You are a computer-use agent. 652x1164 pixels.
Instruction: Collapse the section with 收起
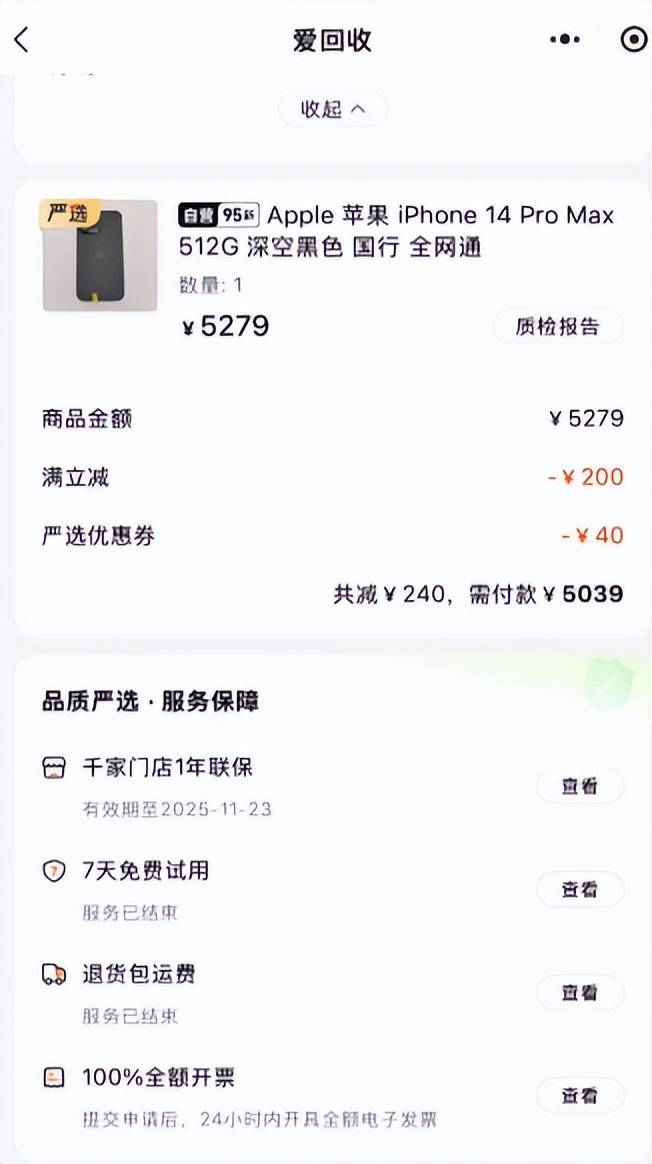coord(331,109)
